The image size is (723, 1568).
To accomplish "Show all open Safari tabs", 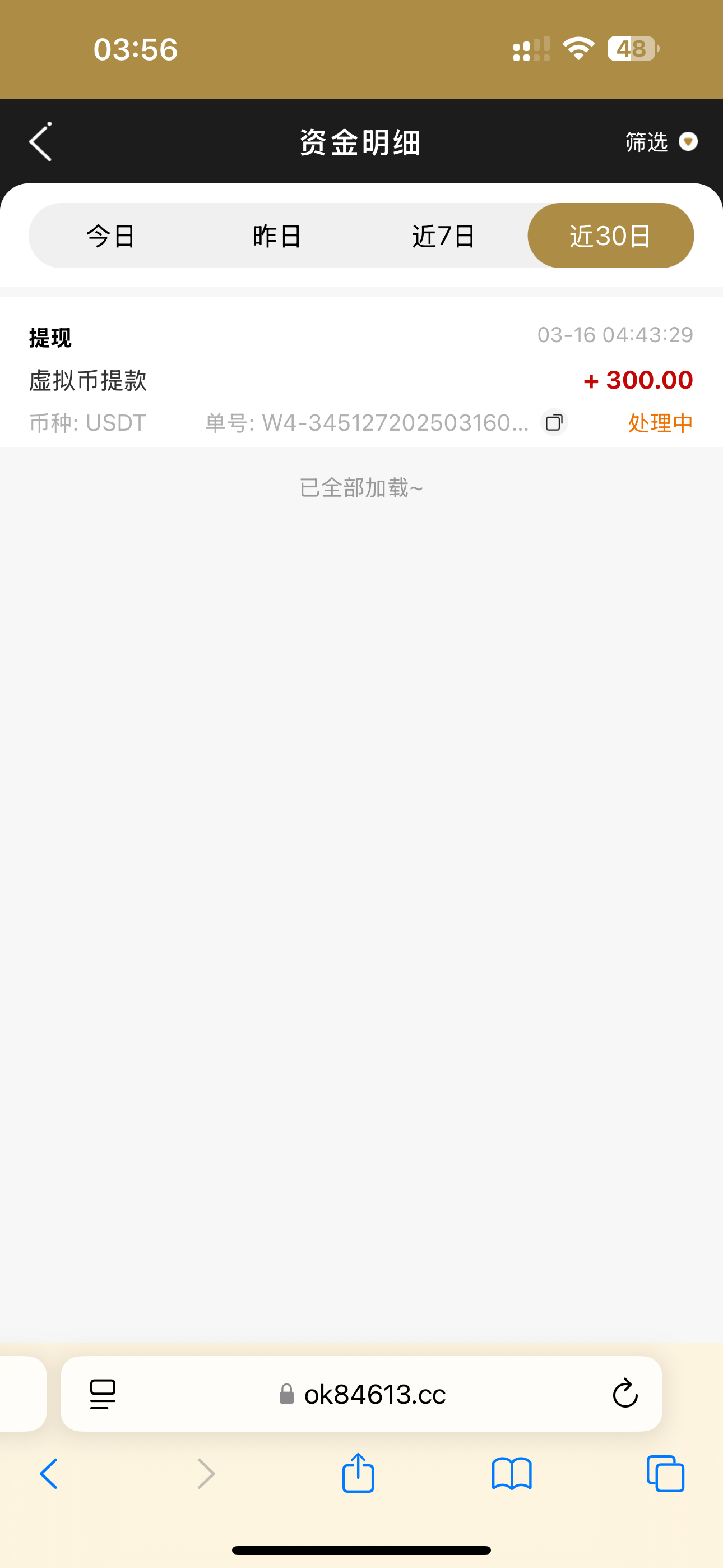I will (x=665, y=1474).
